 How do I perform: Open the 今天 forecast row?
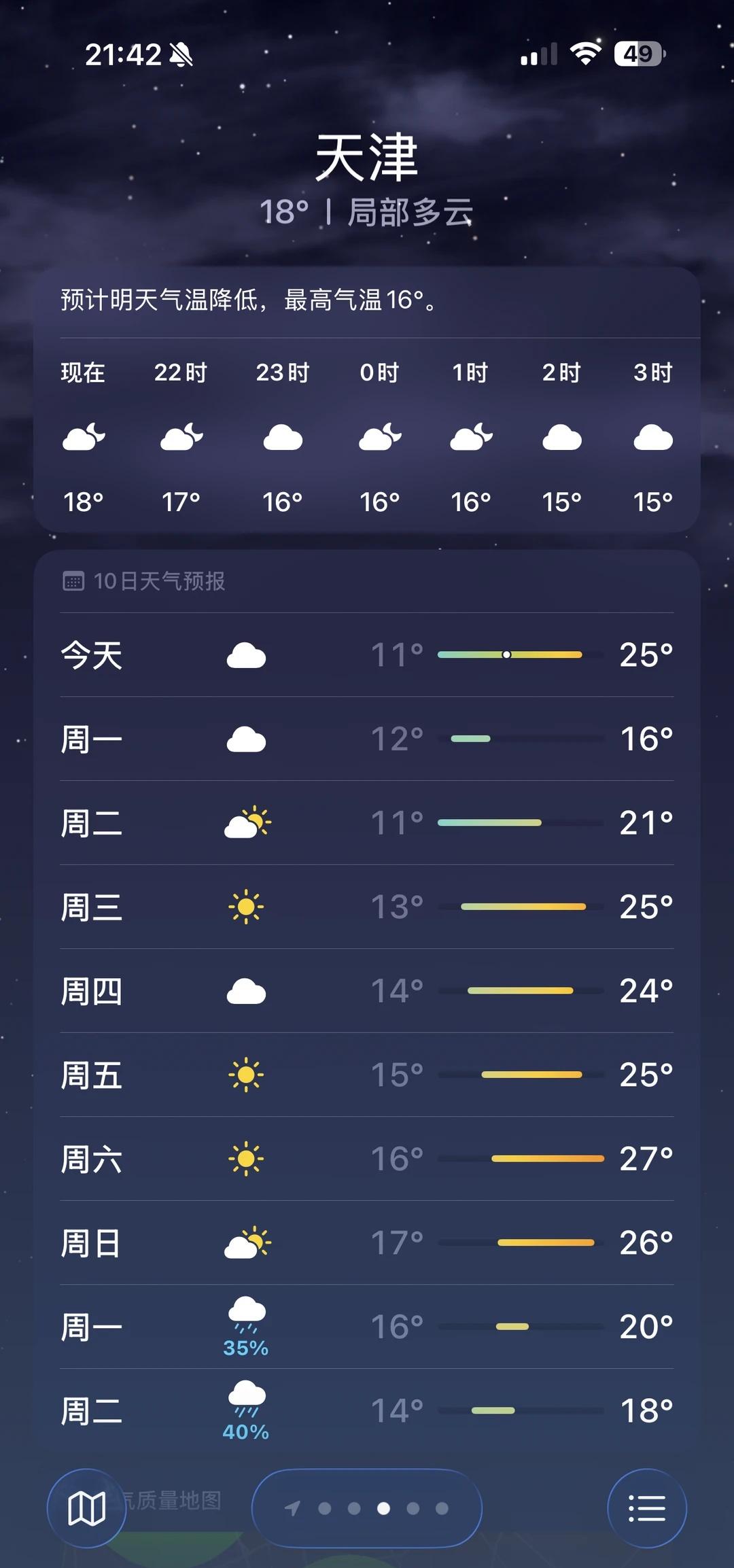(x=367, y=655)
